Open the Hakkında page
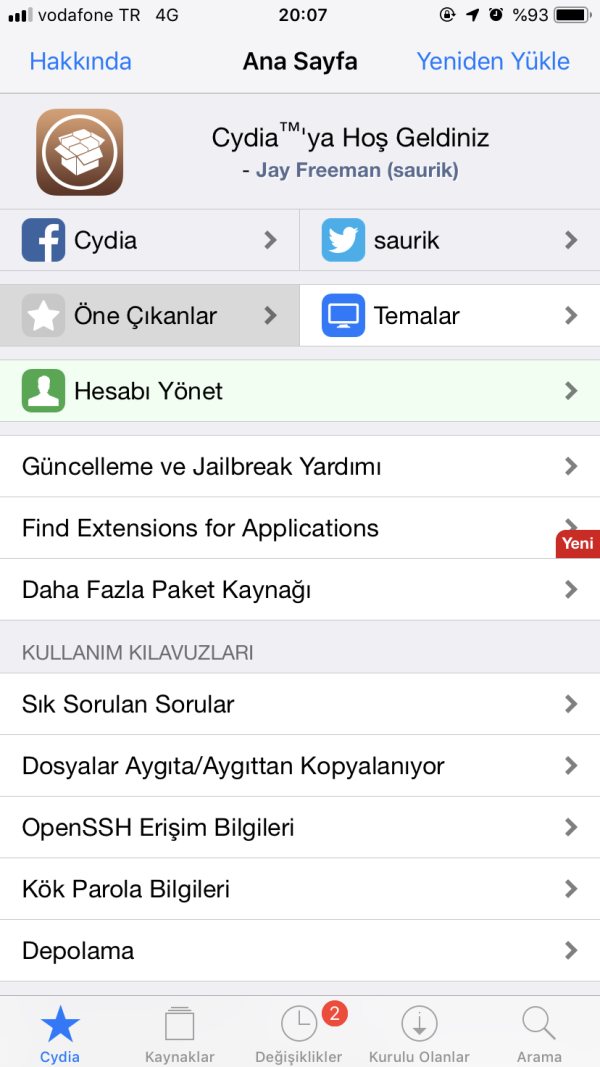The image size is (600, 1067). (80, 61)
